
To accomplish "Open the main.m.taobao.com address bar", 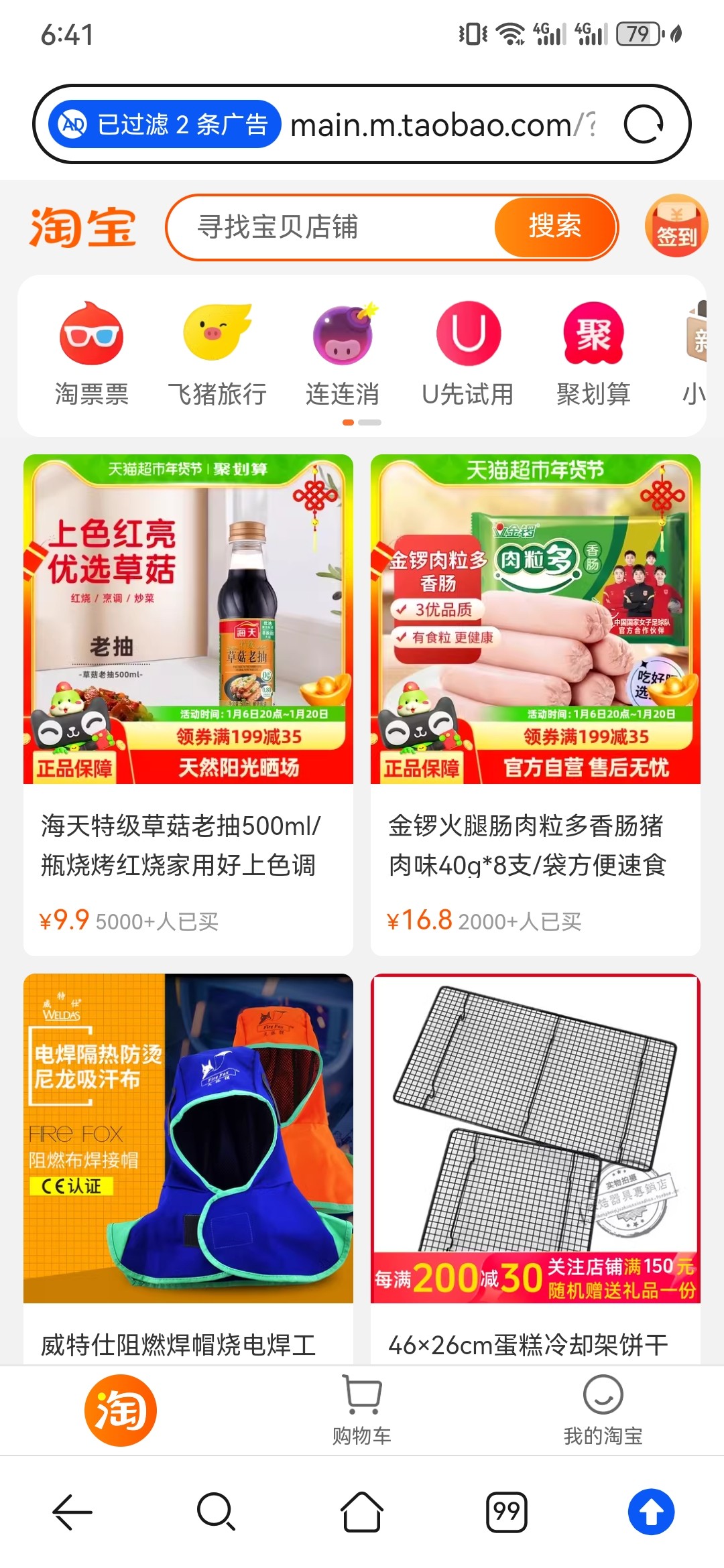I will click(442, 125).
